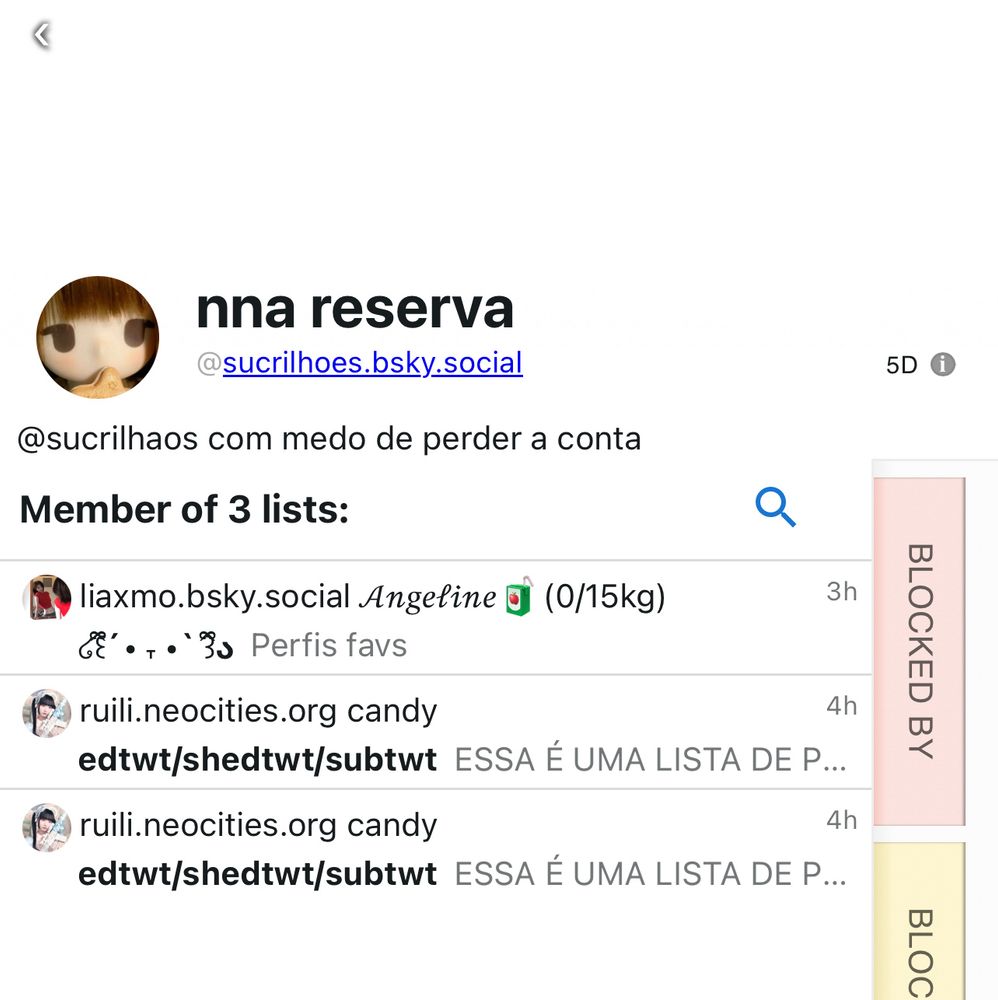Open the last edtwt/shedtwt/subtwt list row
This screenshot has height=1000, width=998.
(435, 848)
